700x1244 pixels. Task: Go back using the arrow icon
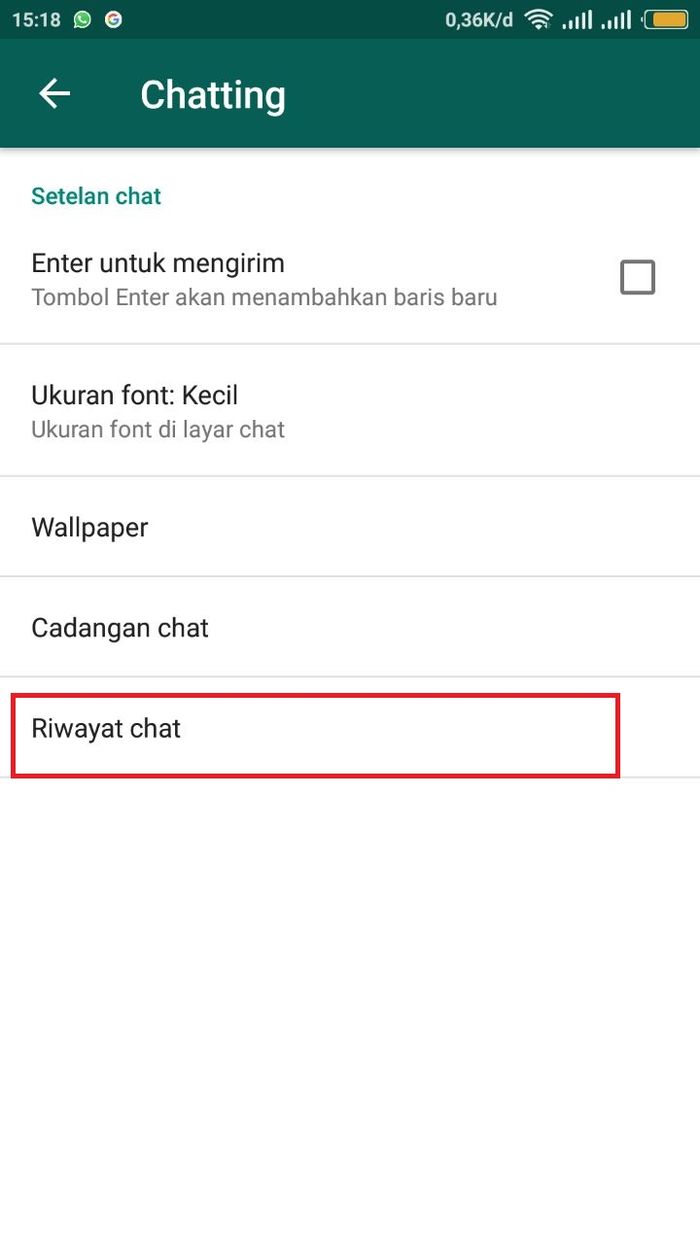click(54, 94)
